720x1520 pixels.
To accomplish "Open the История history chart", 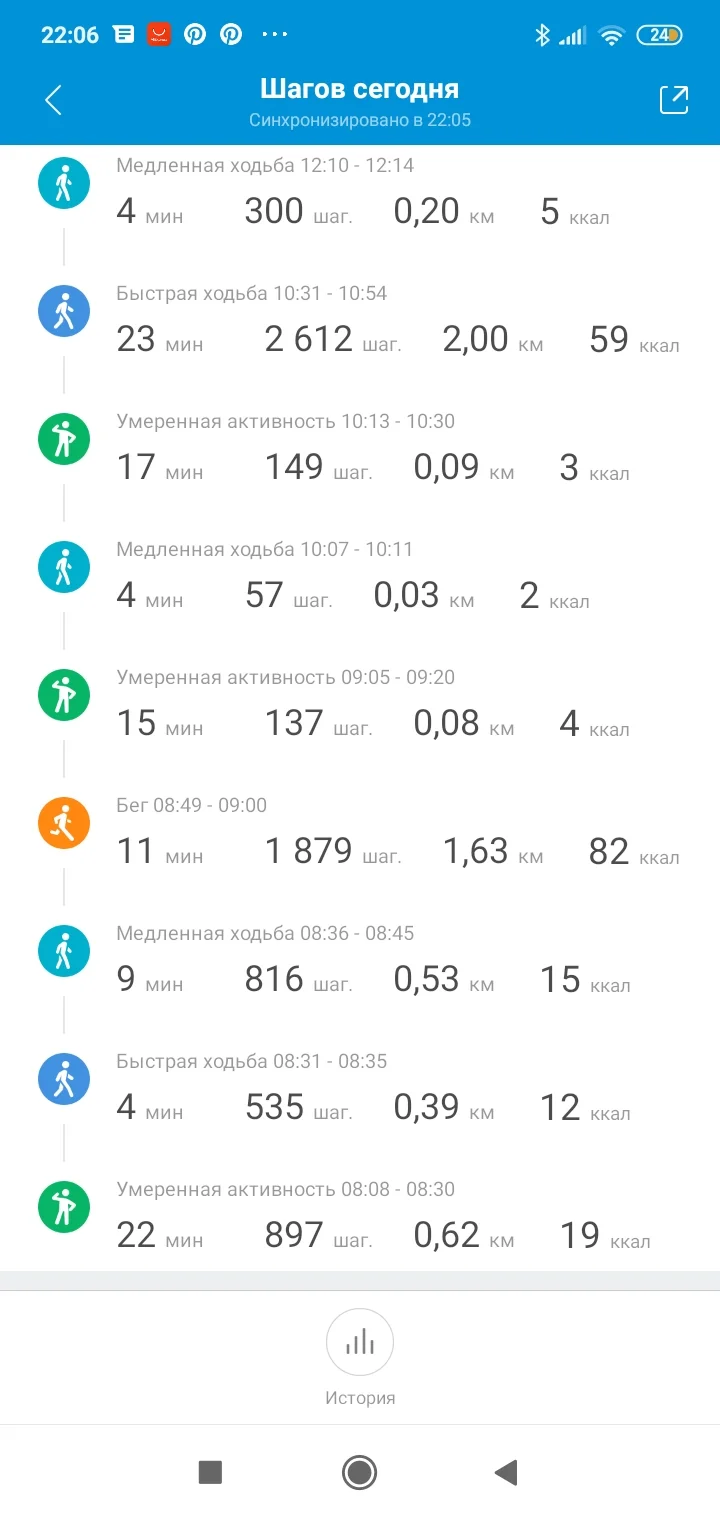I will (x=360, y=1342).
